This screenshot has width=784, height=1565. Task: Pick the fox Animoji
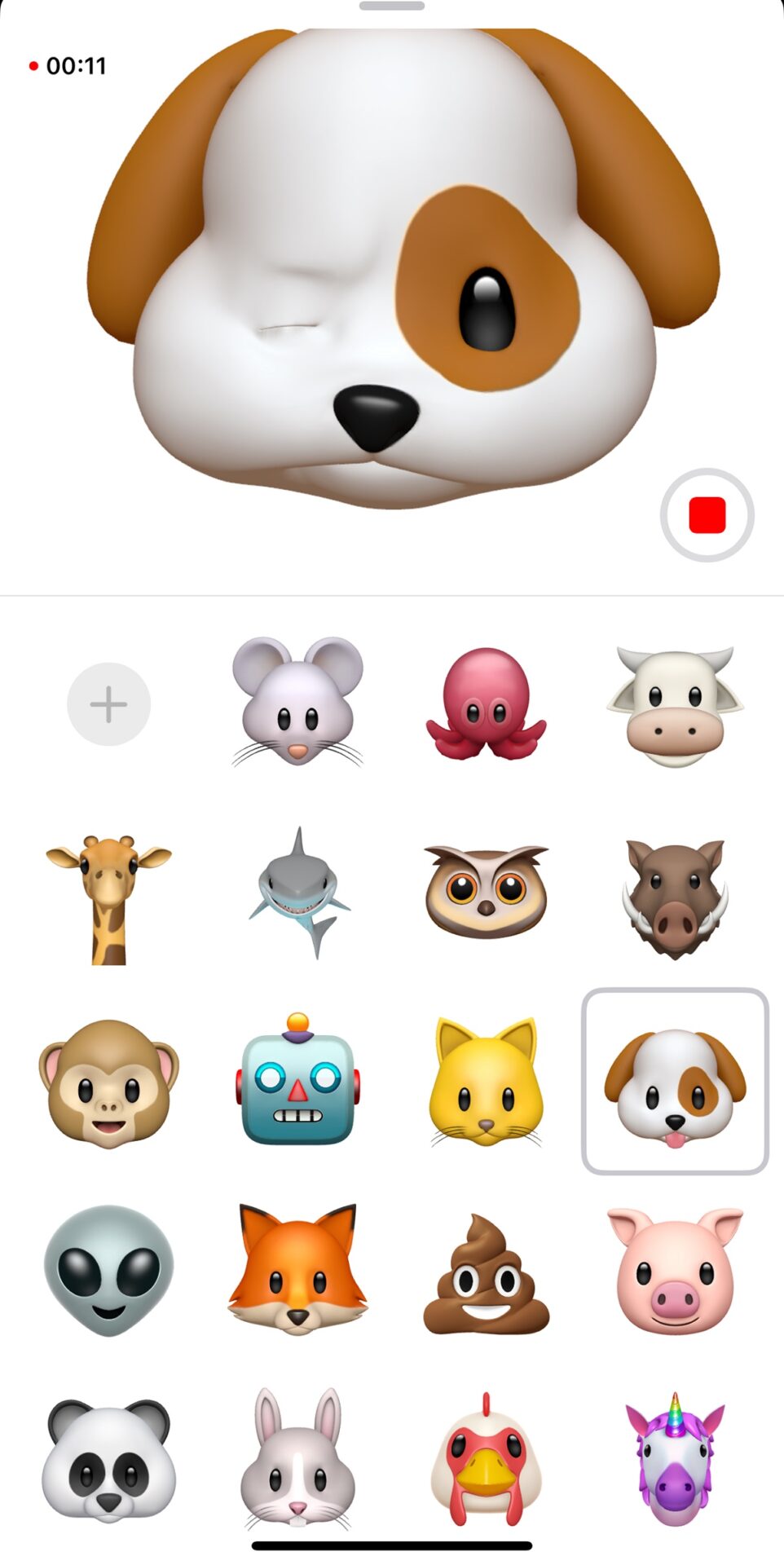297,1270
